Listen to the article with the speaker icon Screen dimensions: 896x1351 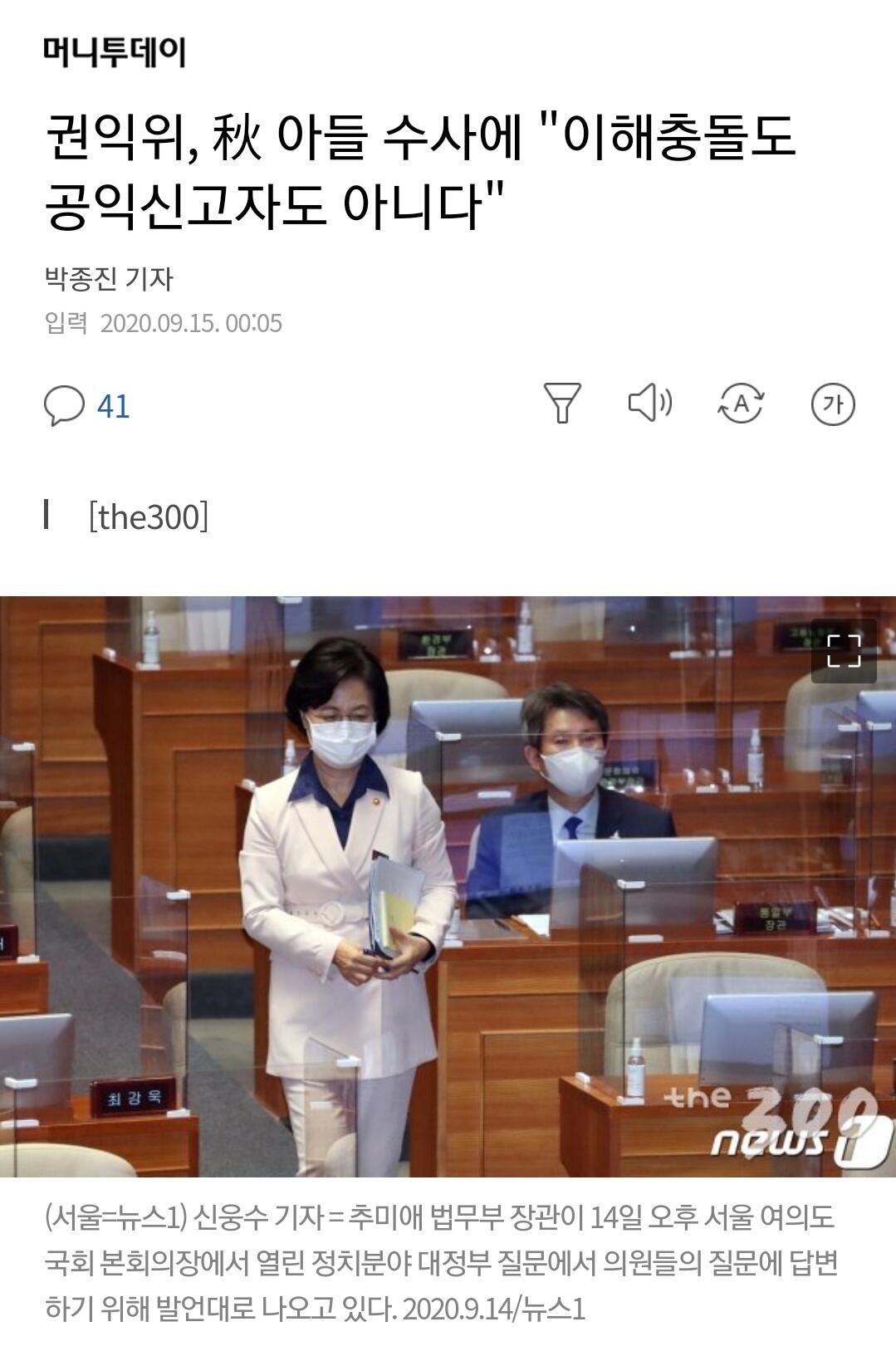click(649, 404)
